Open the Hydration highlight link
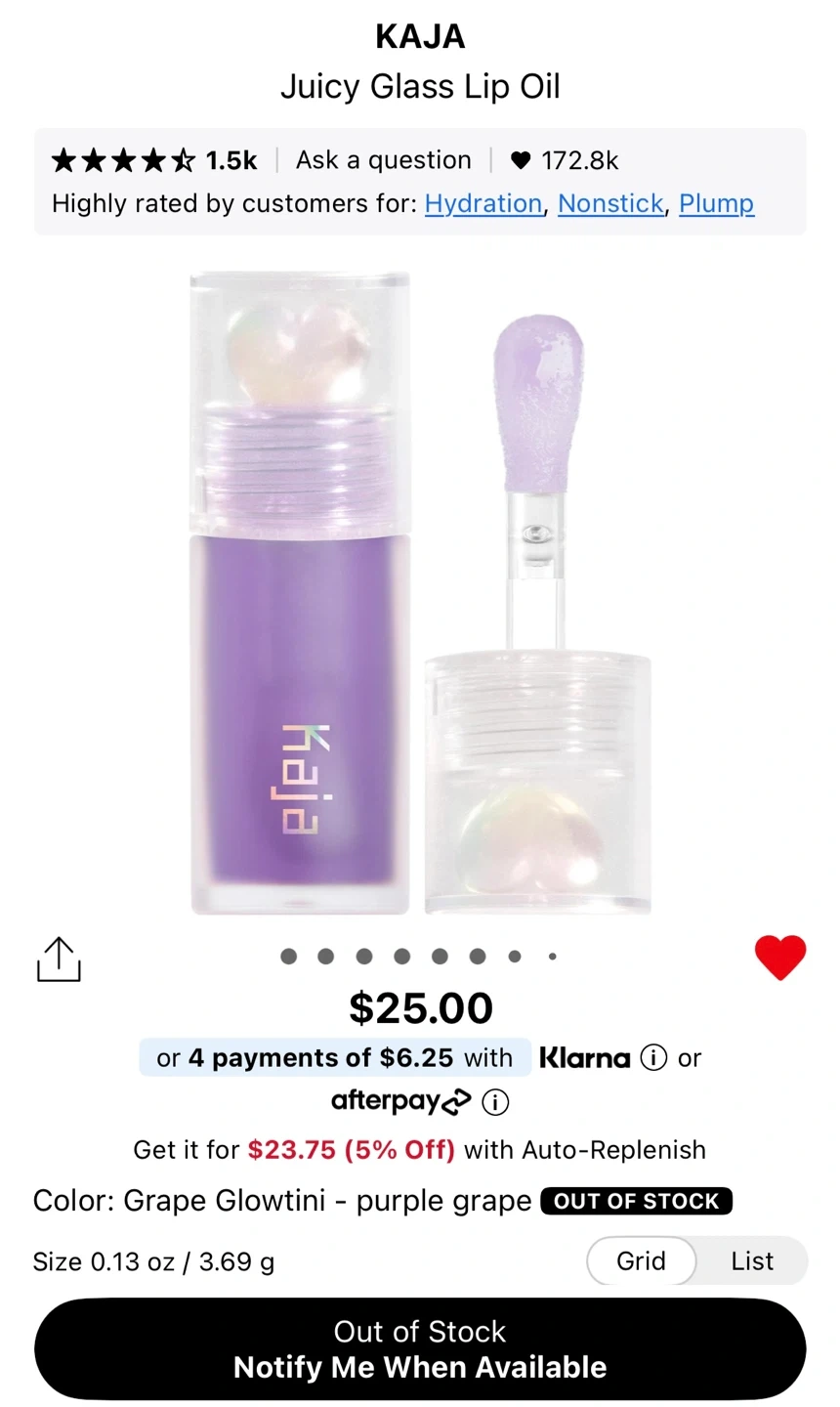The width and height of the screenshot is (840, 1407). pos(483,203)
